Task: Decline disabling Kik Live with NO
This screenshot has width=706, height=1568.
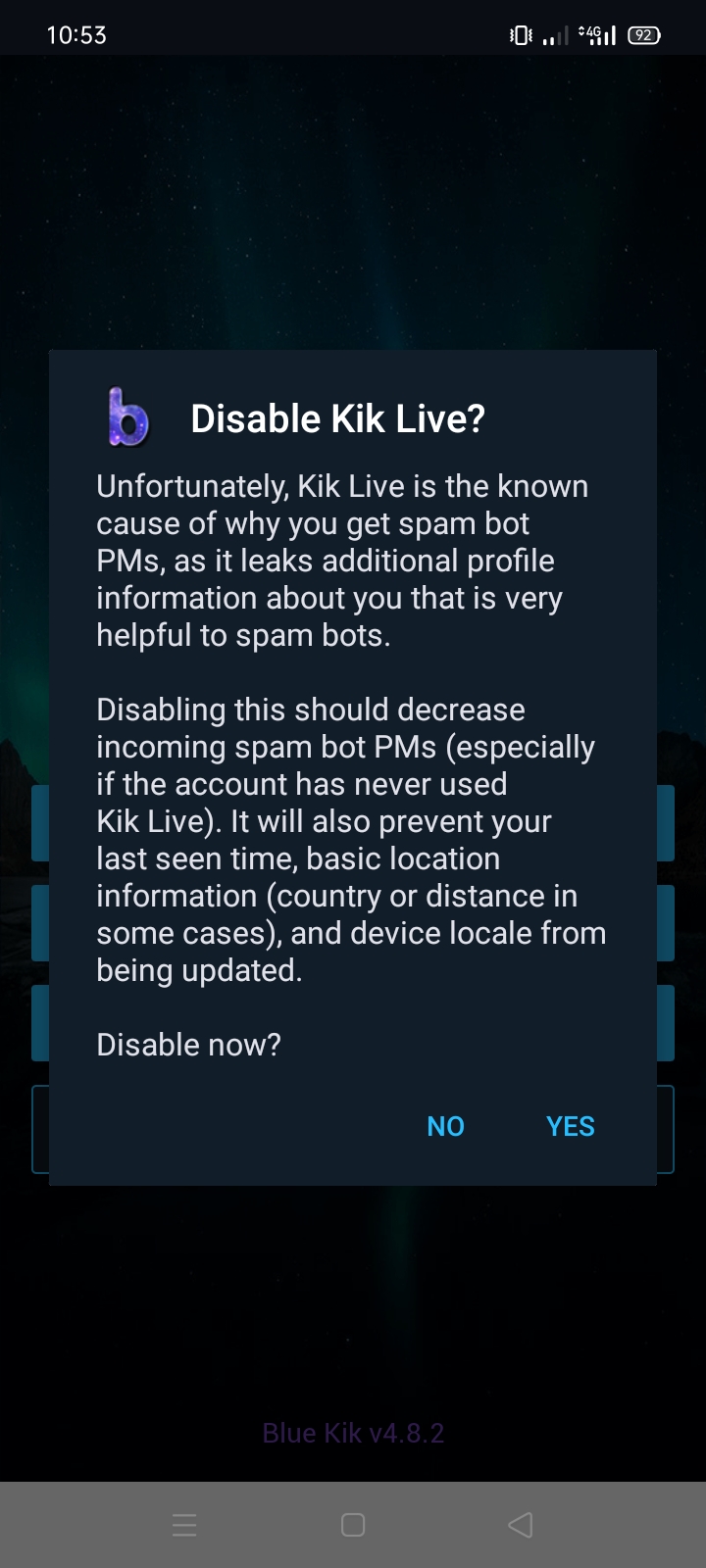Action: pyautogui.click(x=445, y=1126)
